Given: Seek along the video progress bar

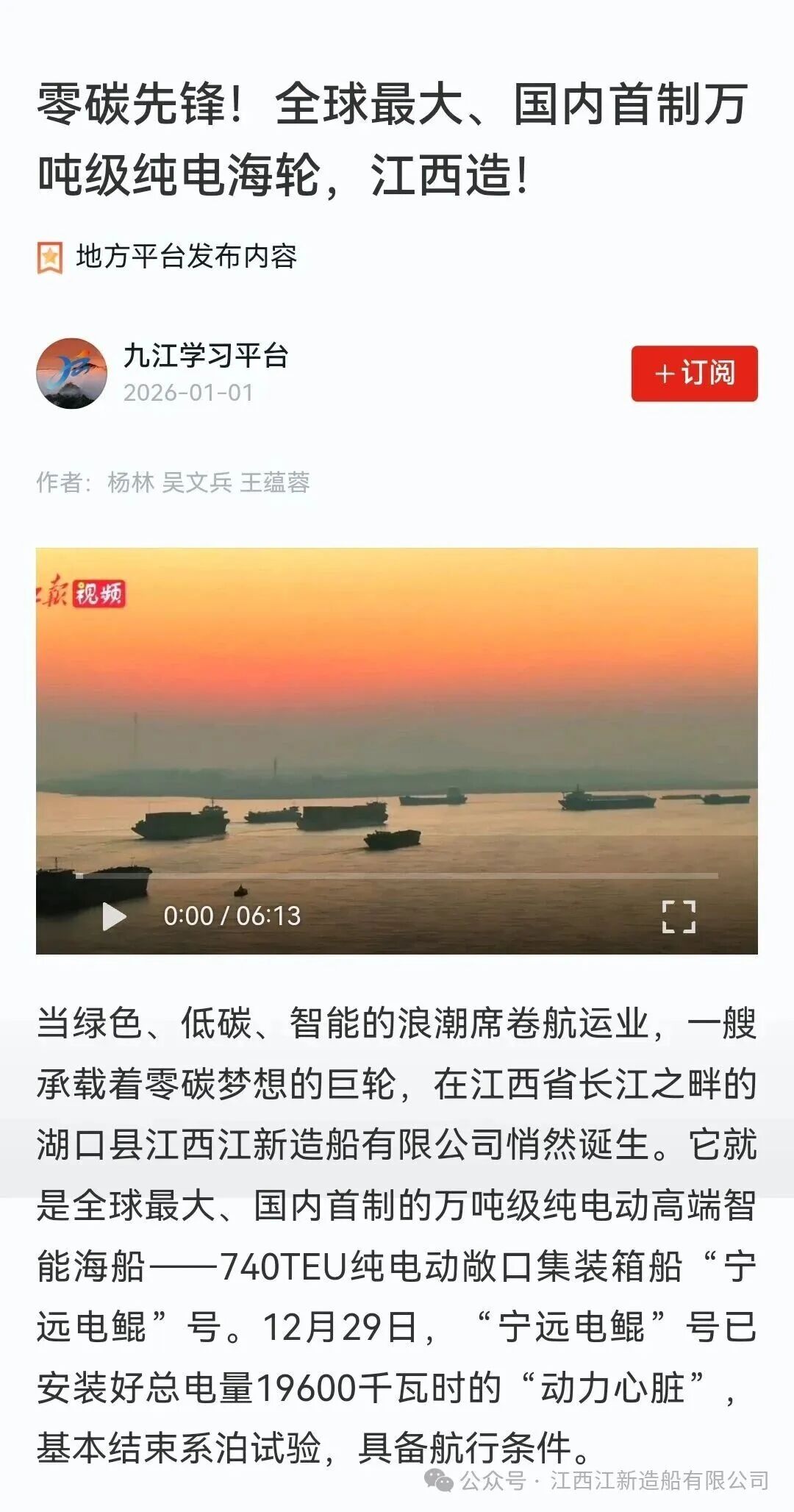Looking at the screenshot, I should pyautogui.click(x=397, y=876).
